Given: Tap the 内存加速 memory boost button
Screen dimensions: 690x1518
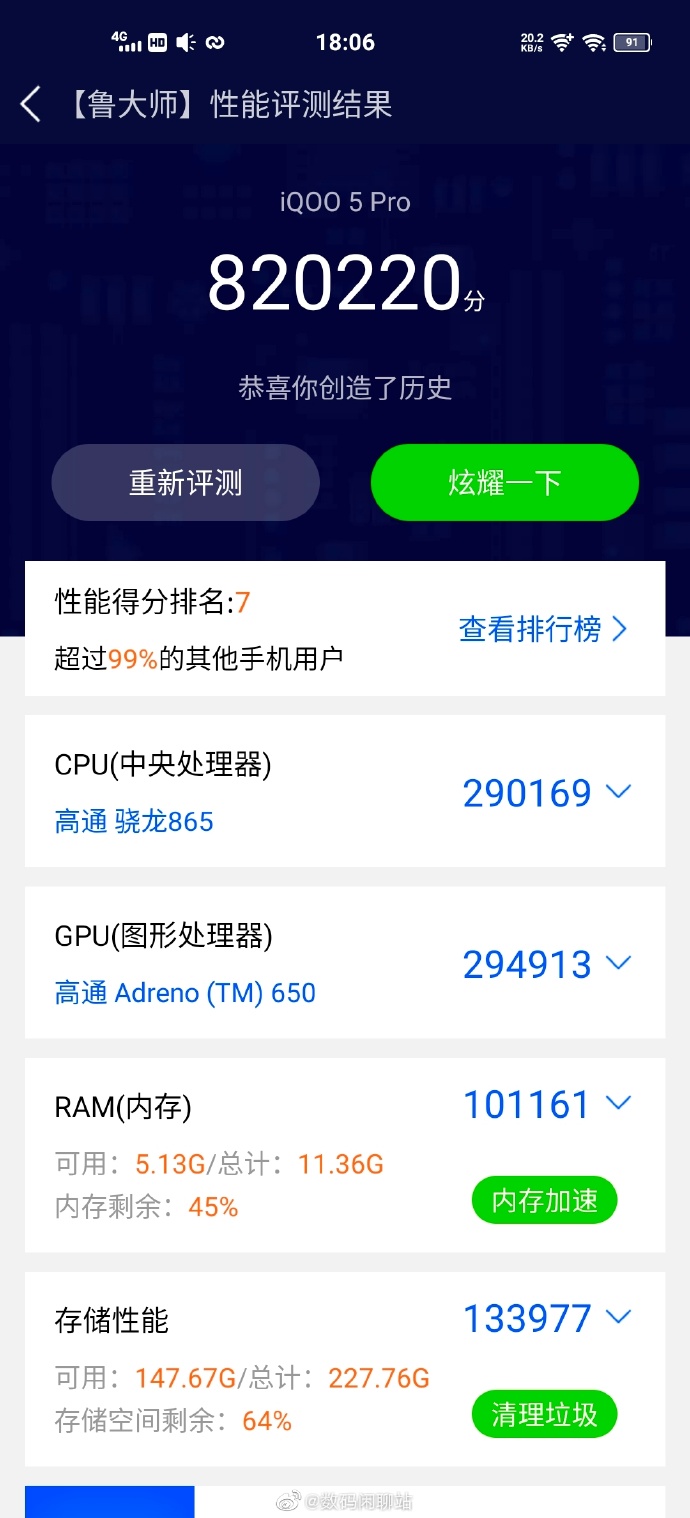Looking at the screenshot, I should click(544, 1200).
